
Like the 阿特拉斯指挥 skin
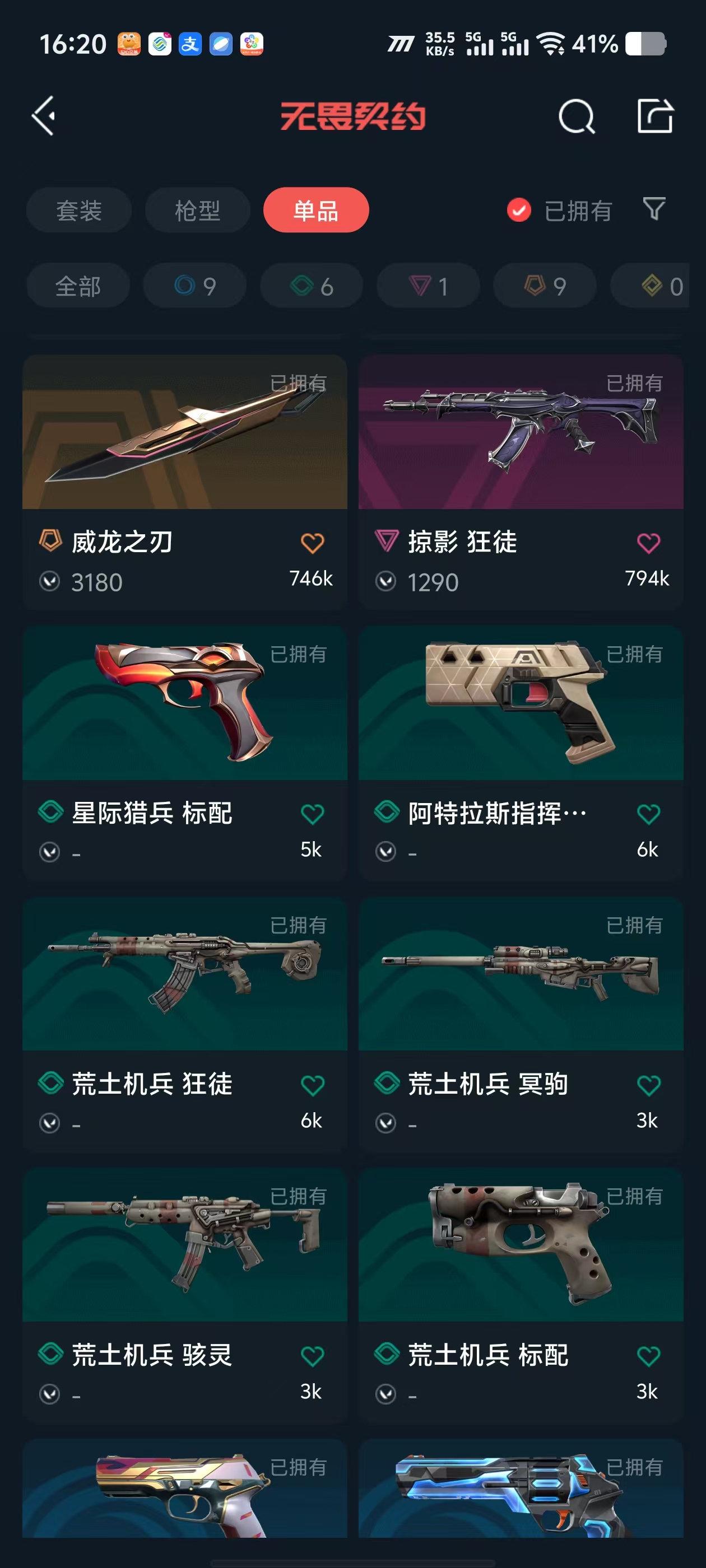(648, 814)
